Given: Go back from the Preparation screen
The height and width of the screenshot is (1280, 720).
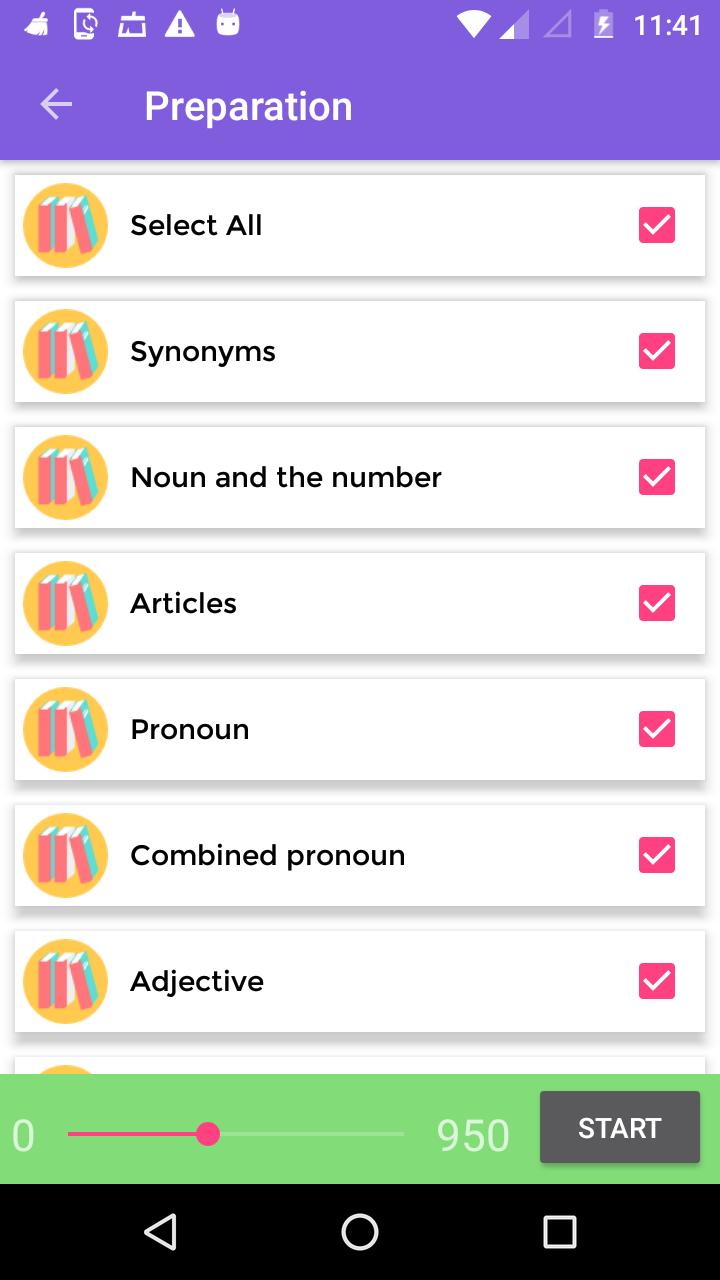Looking at the screenshot, I should coord(56,105).
